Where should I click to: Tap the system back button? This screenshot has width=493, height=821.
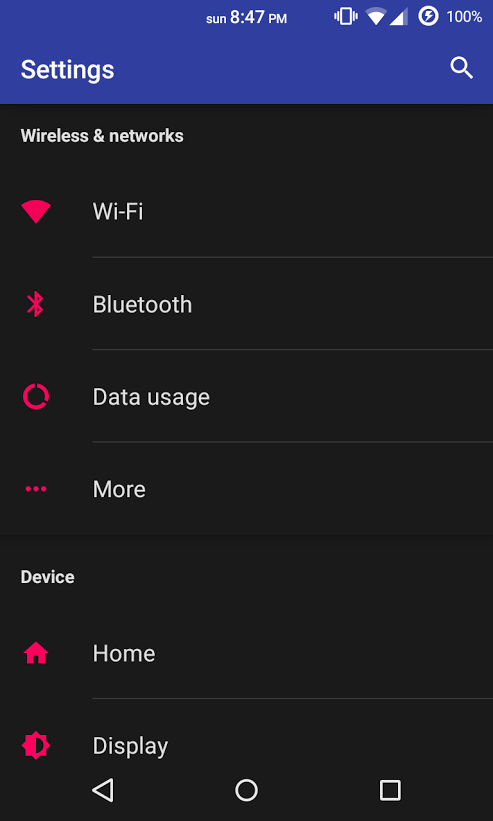tap(103, 790)
